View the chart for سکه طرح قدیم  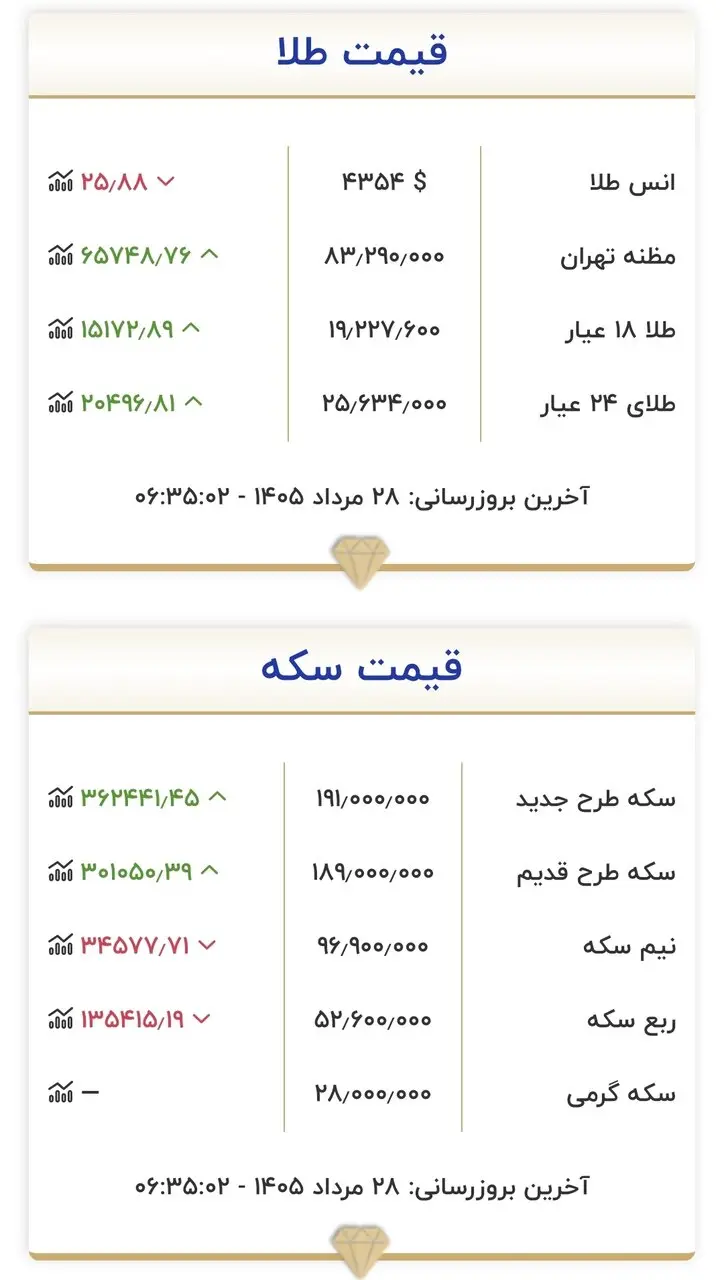point(61,871)
